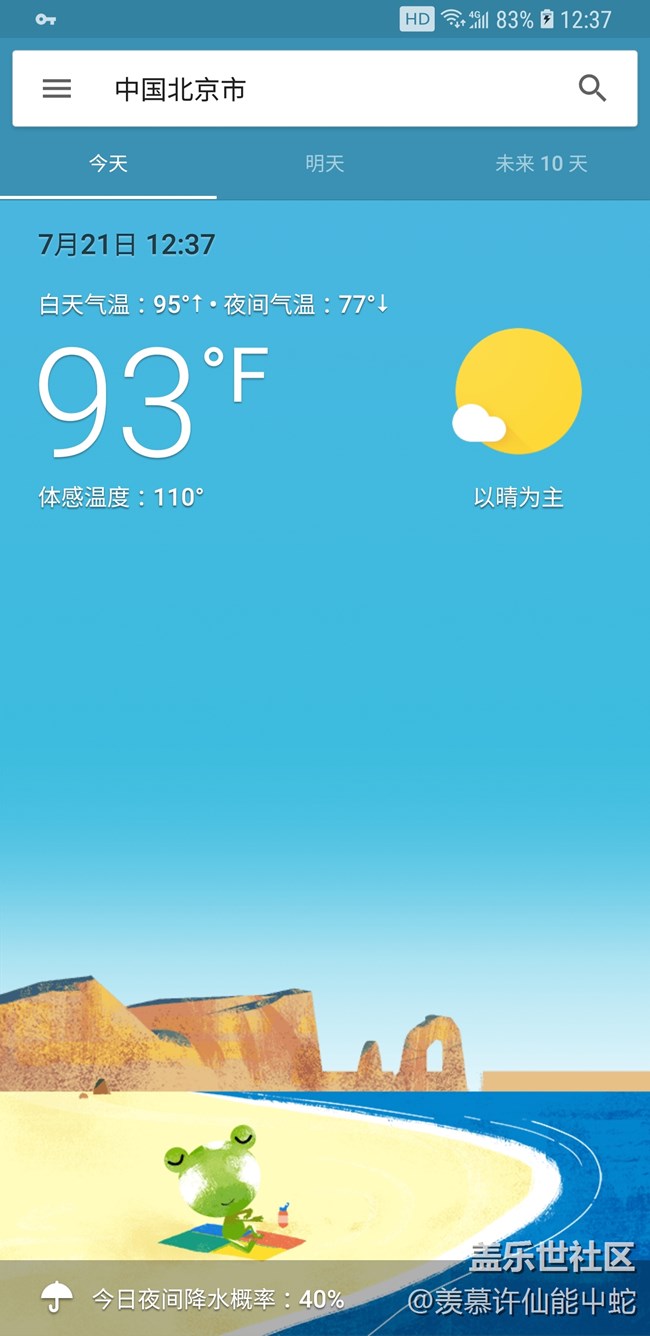Switch to the 明天 tab

[x=325, y=164]
